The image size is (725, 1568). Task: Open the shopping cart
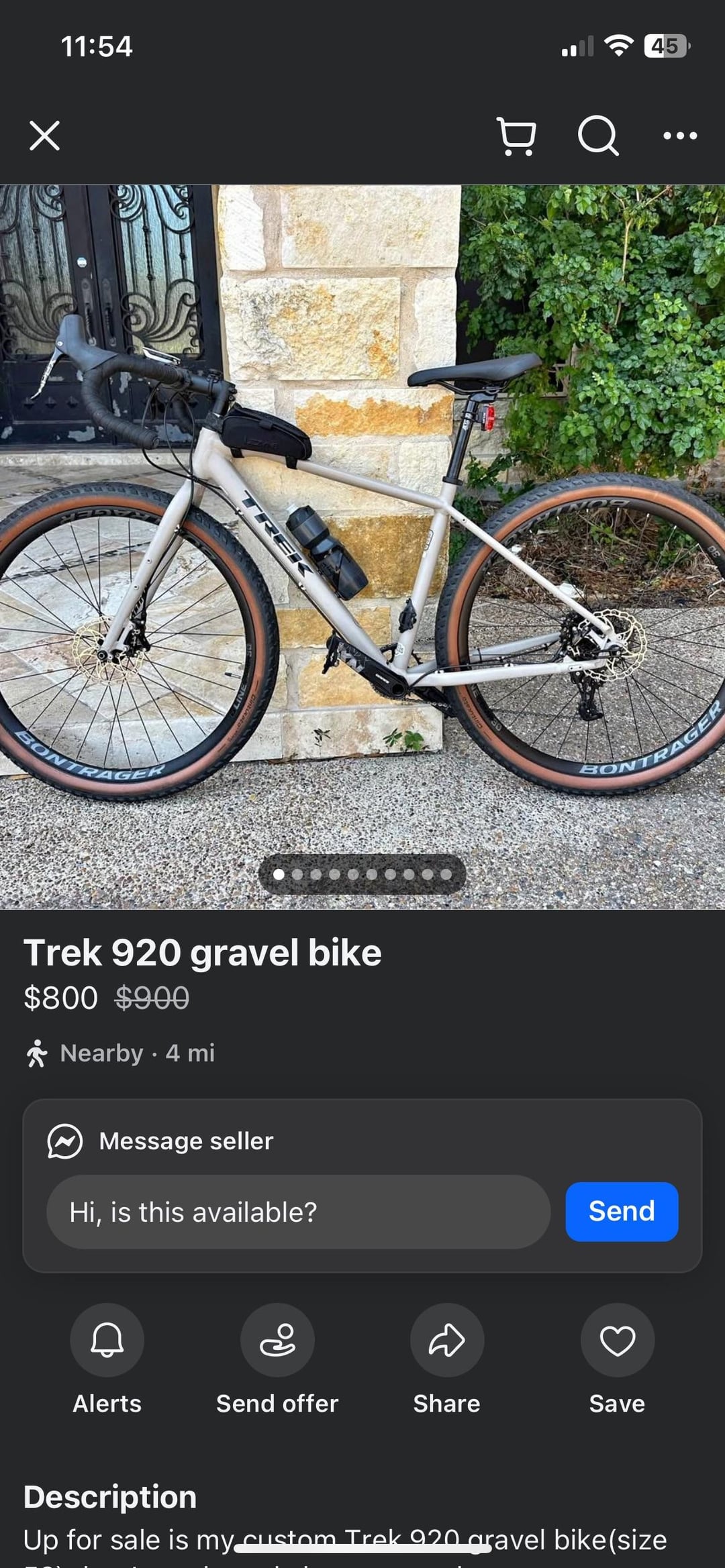tap(516, 136)
